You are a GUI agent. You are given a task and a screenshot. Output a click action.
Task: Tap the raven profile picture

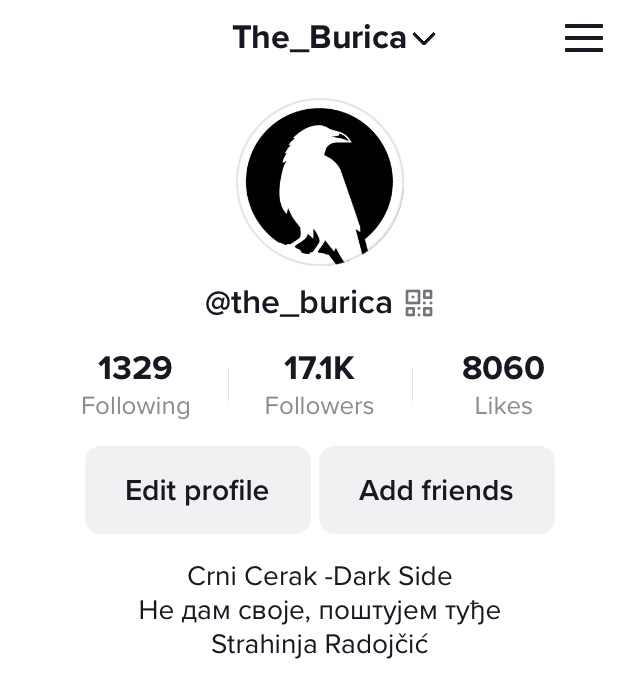pyautogui.click(x=320, y=182)
